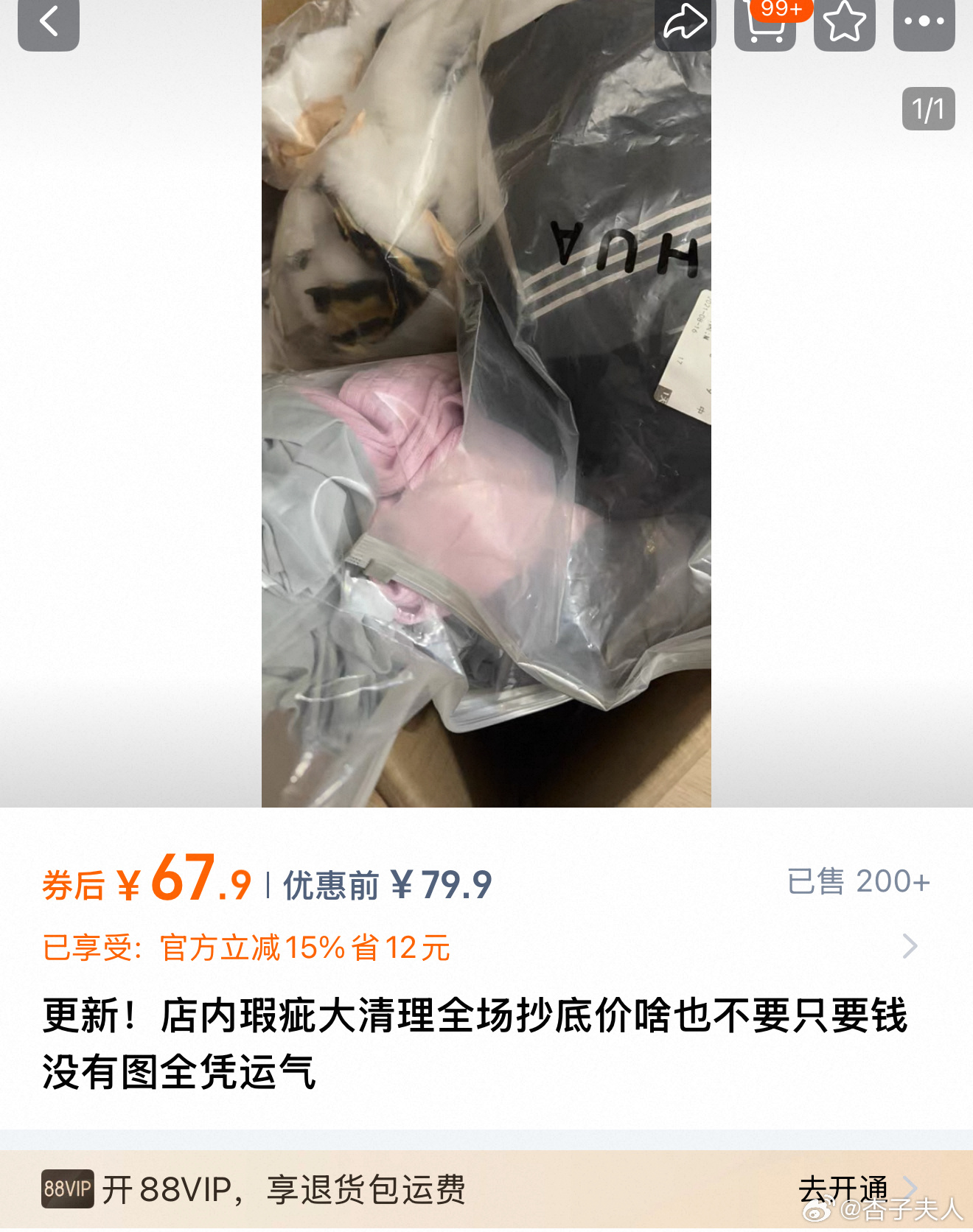Share this product listing
This screenshot has height=1232, width=973.
pos(685,23)
